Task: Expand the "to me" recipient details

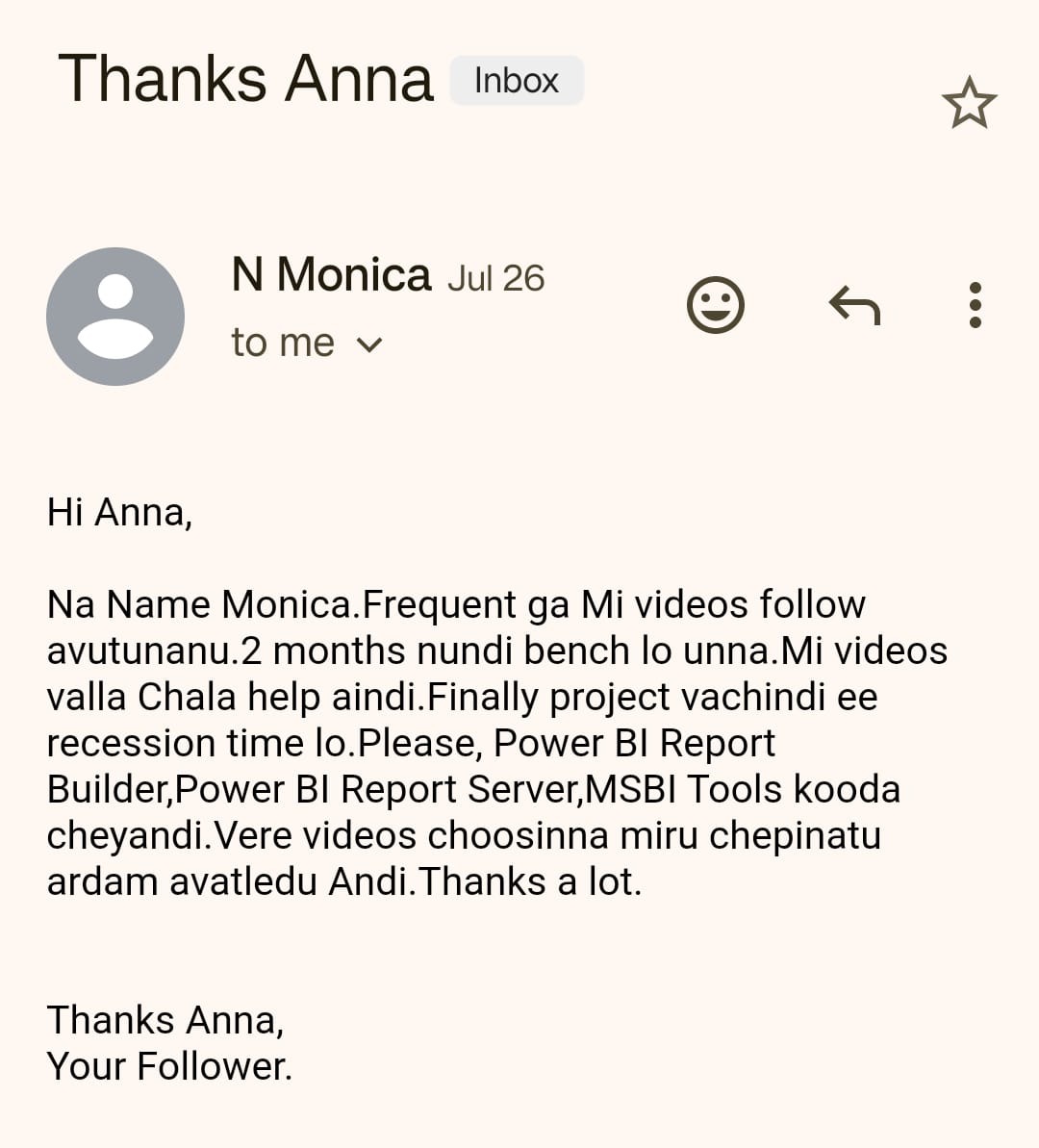Action: pos(369,344)
